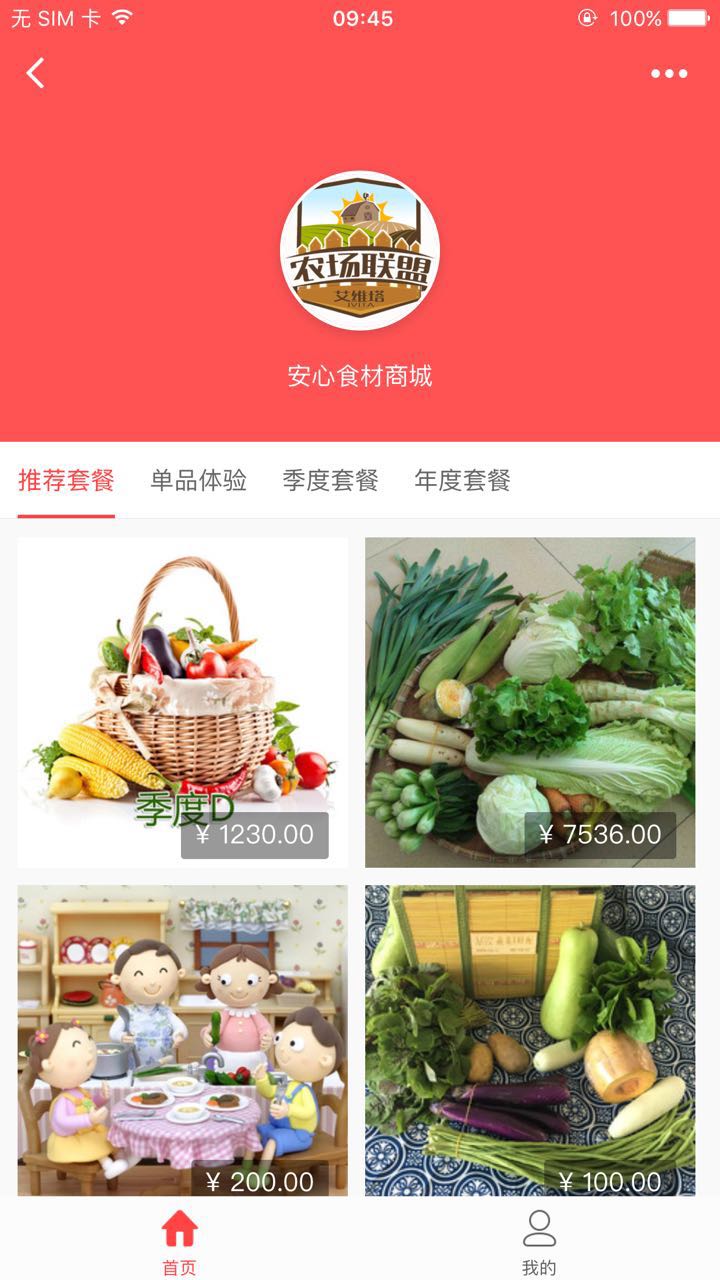
Task: View the vegetable package priced ¥7536.00
Action: [530, 702]
